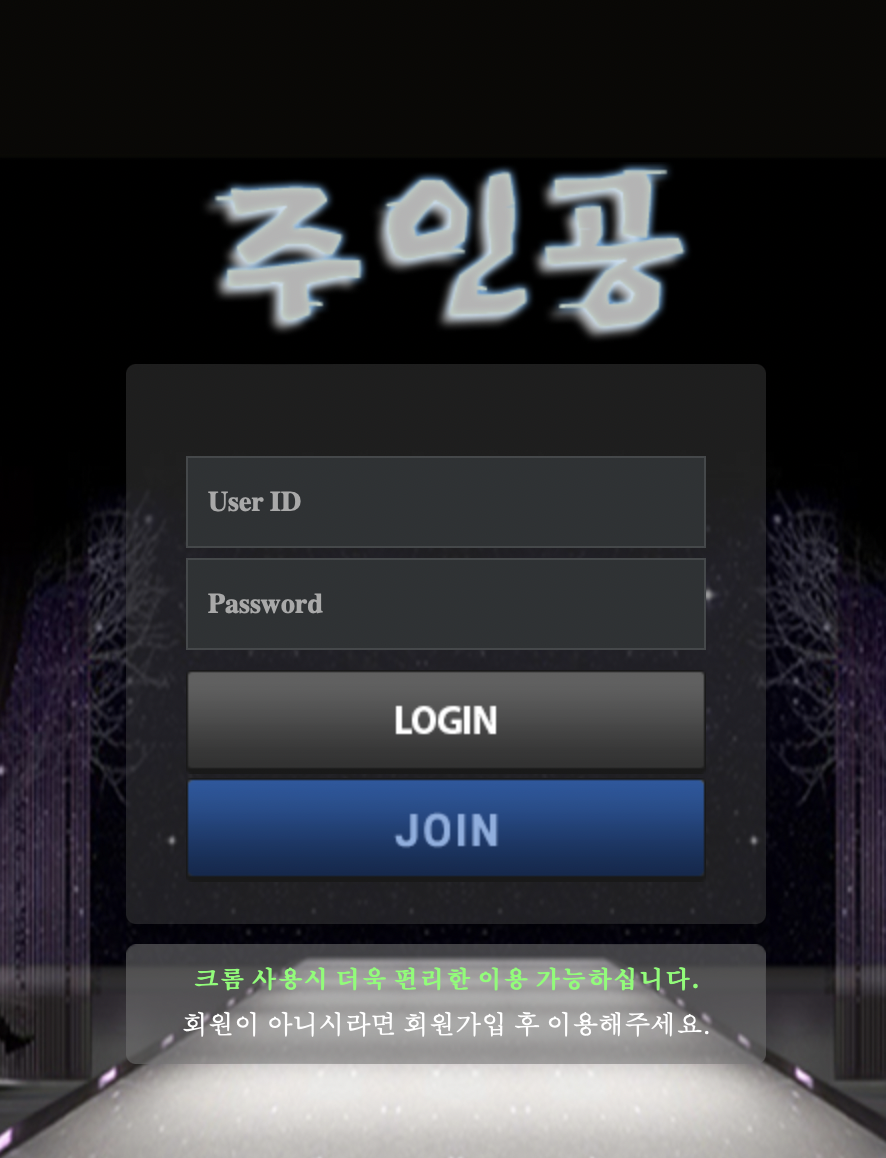Tap the User ID field
Image resolution: width=886 pixels, height=1158 pixels.
coord(445,502)
